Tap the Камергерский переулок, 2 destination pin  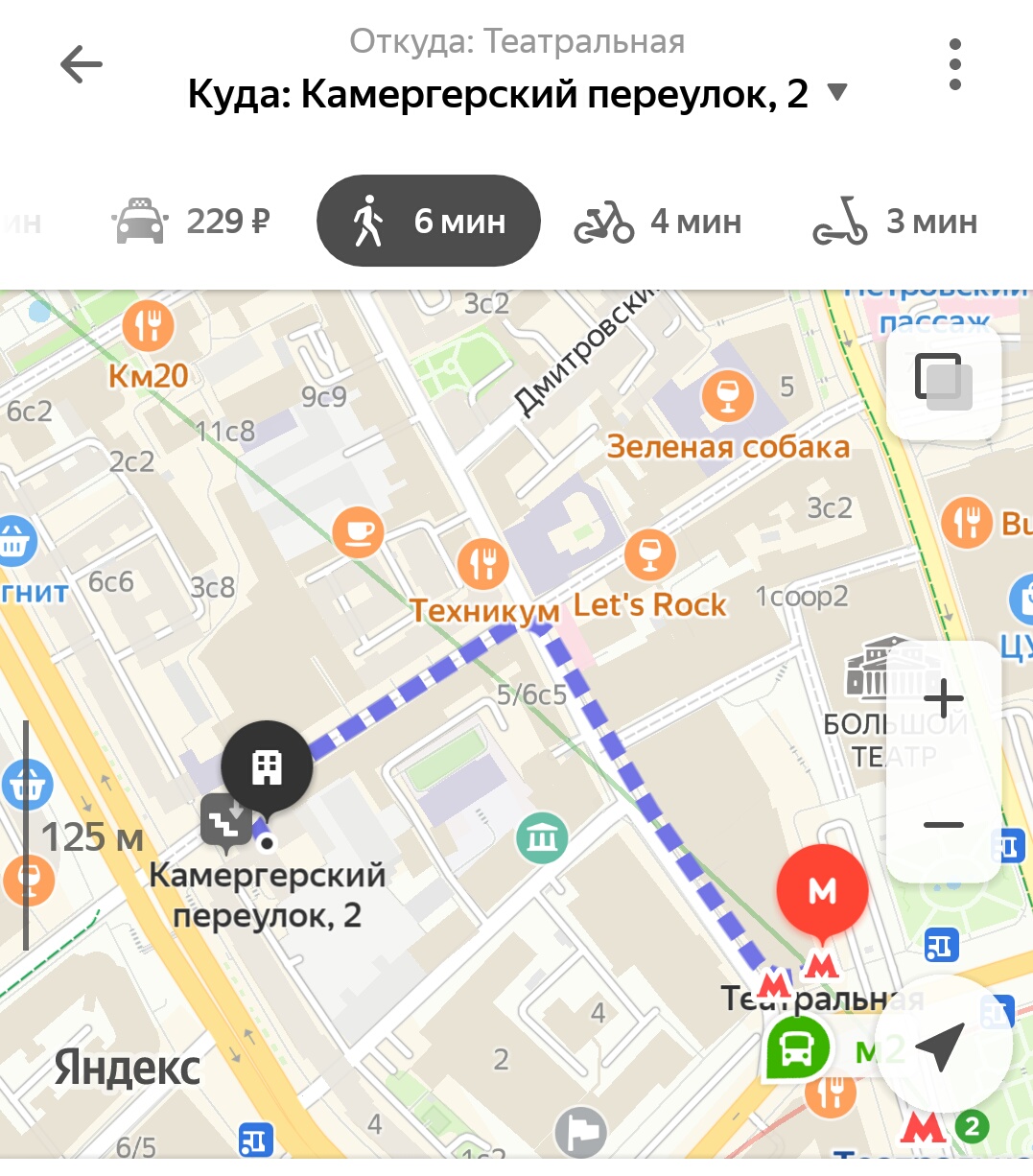coord(267,767)
